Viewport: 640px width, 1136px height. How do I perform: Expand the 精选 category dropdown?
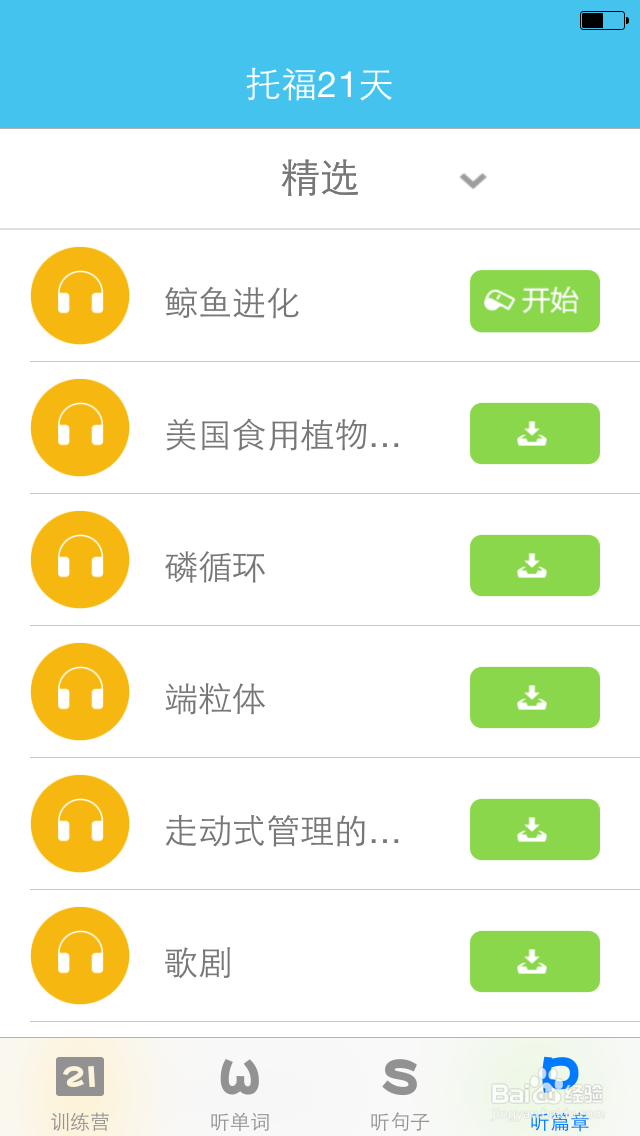pos(472,180)
